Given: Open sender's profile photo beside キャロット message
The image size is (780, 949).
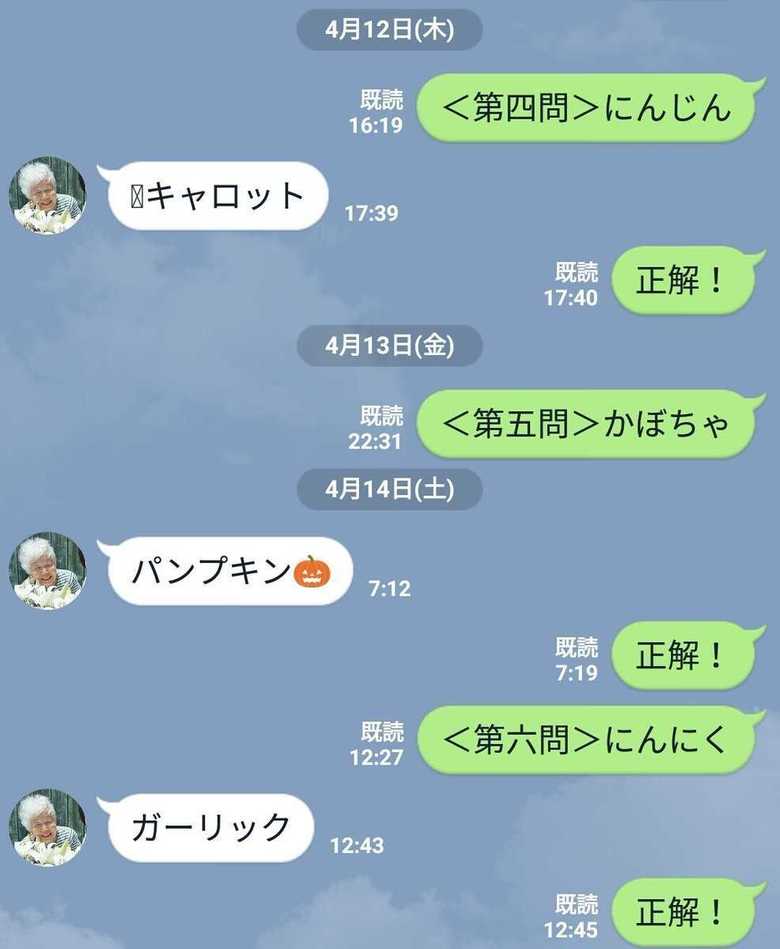Looking at the screenshot, I should click(47, 195).
